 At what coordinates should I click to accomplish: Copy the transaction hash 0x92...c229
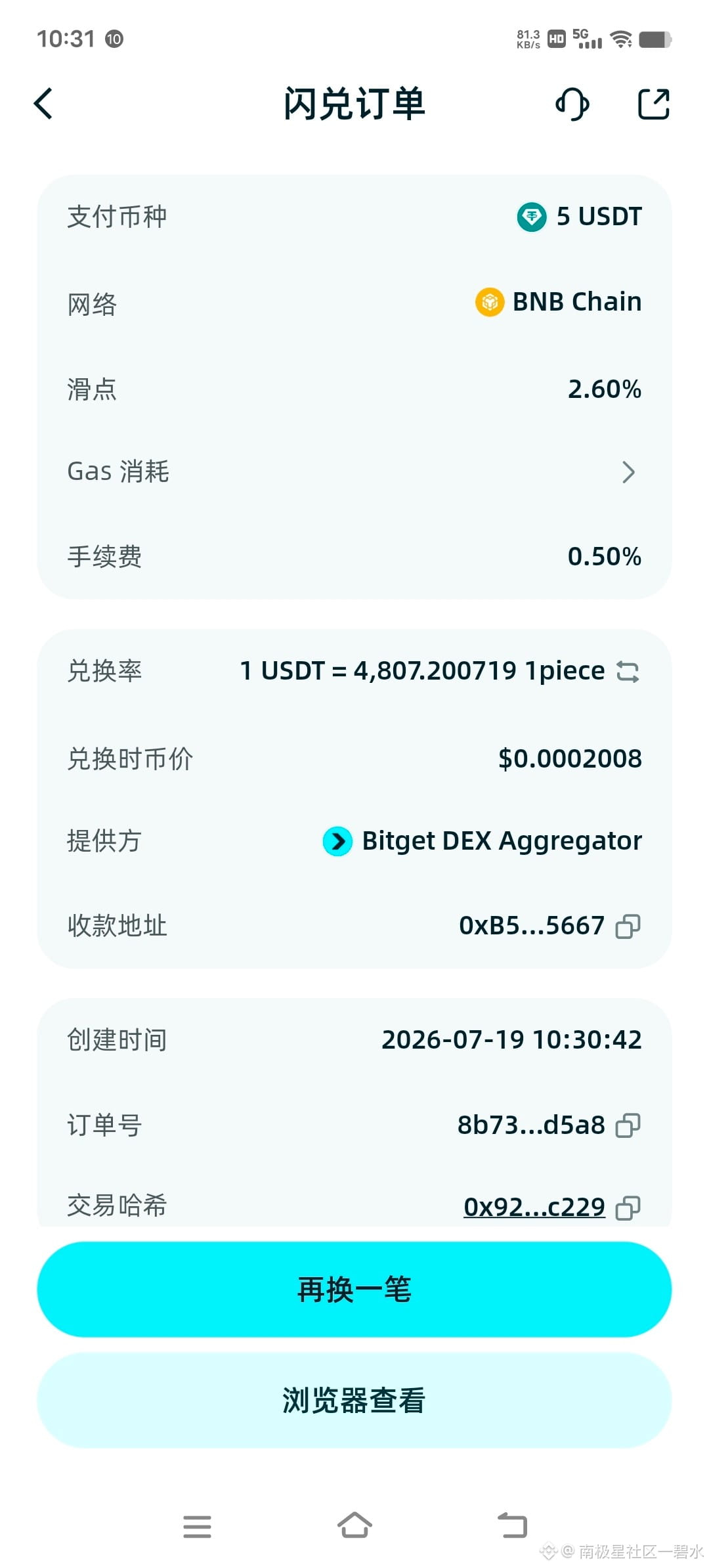pos(628,1208)
